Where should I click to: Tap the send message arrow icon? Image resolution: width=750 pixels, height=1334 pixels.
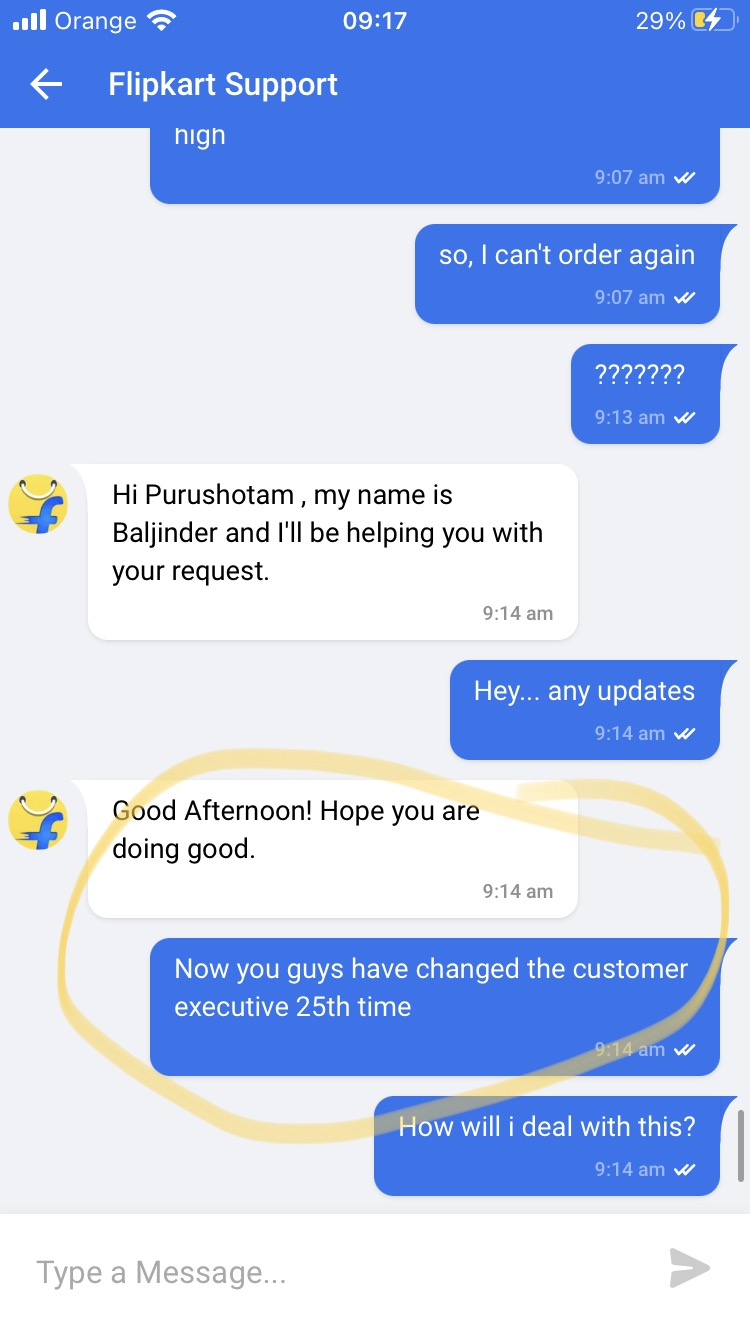688,1269
